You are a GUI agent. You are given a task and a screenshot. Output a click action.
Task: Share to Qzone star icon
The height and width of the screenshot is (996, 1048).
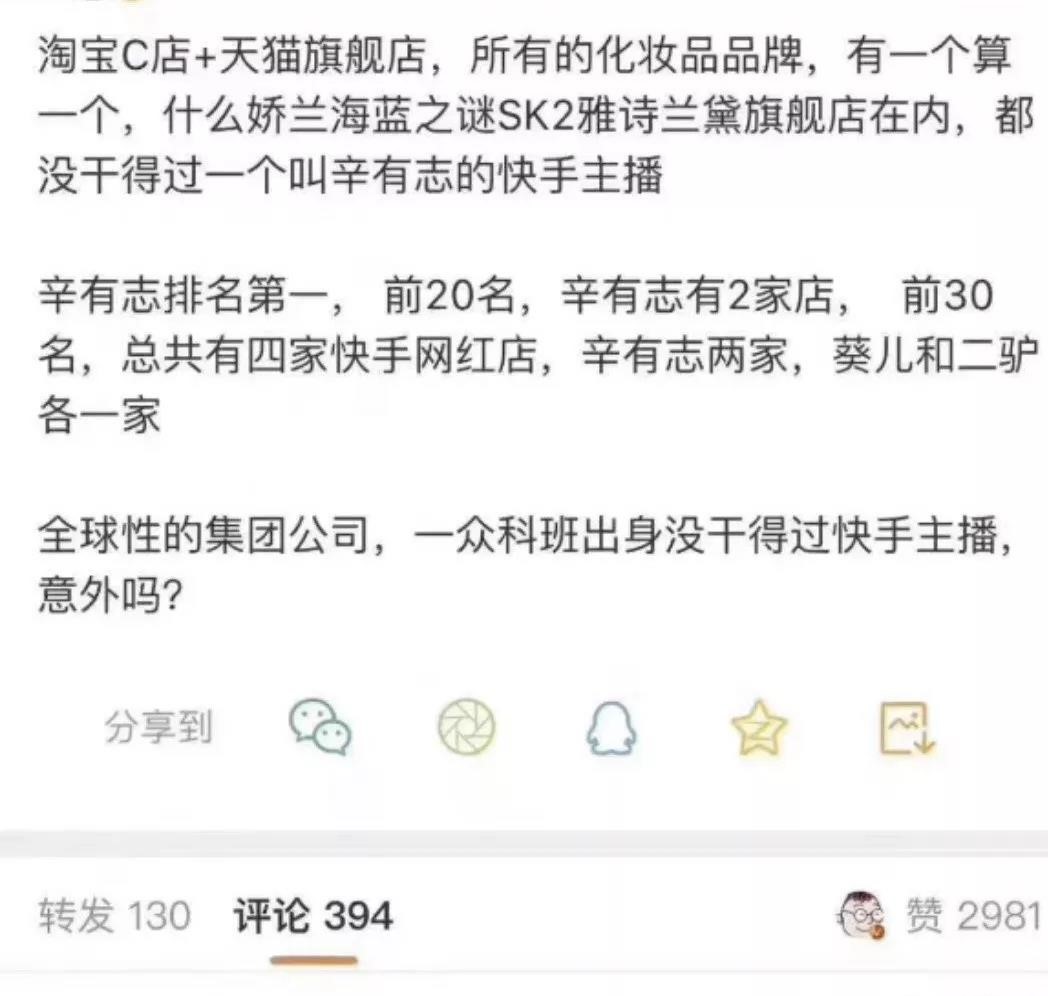tap(759, 729)
